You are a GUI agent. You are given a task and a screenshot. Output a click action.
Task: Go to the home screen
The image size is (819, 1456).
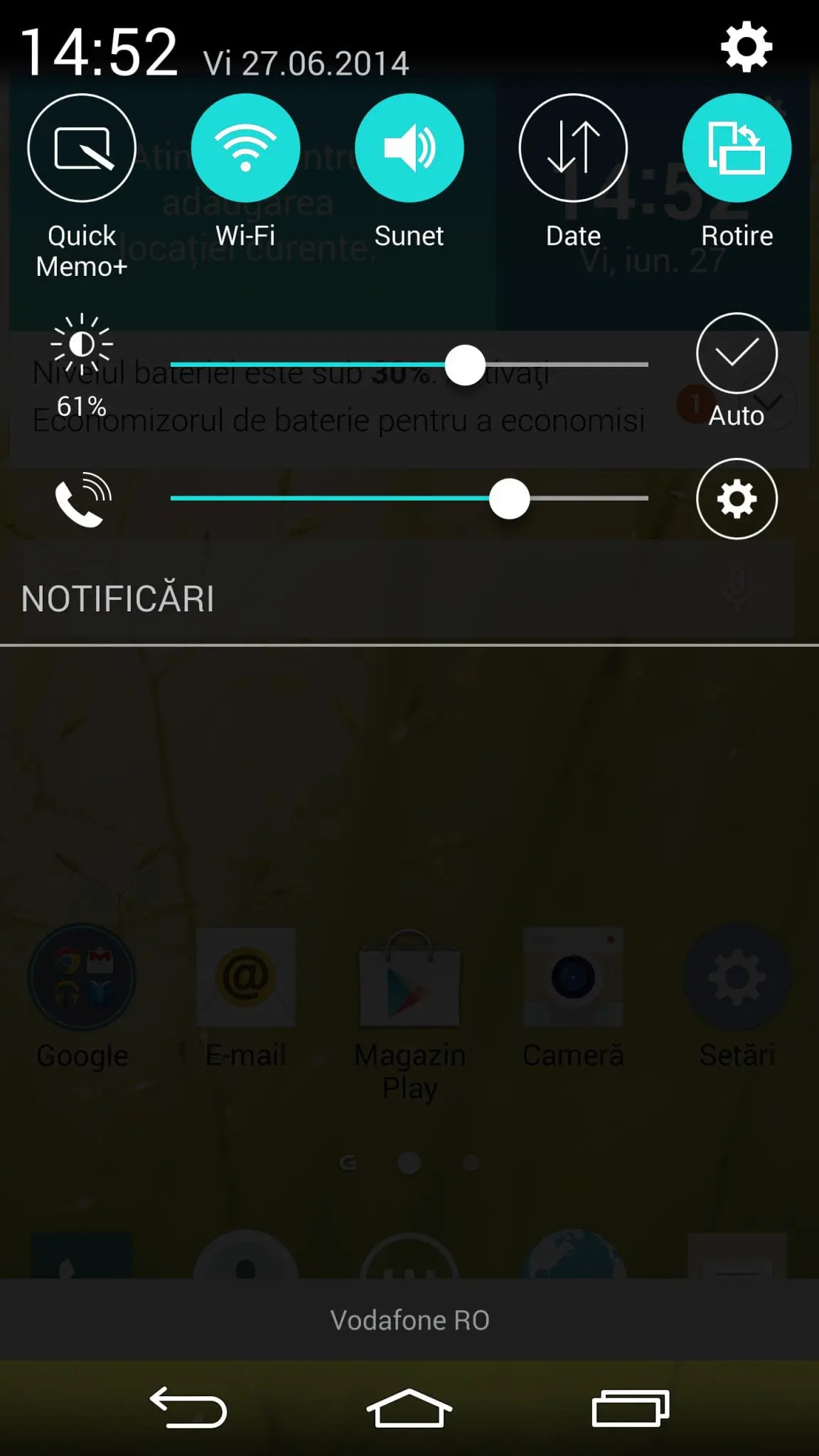pyautogui.click(x=409, y=1407)
